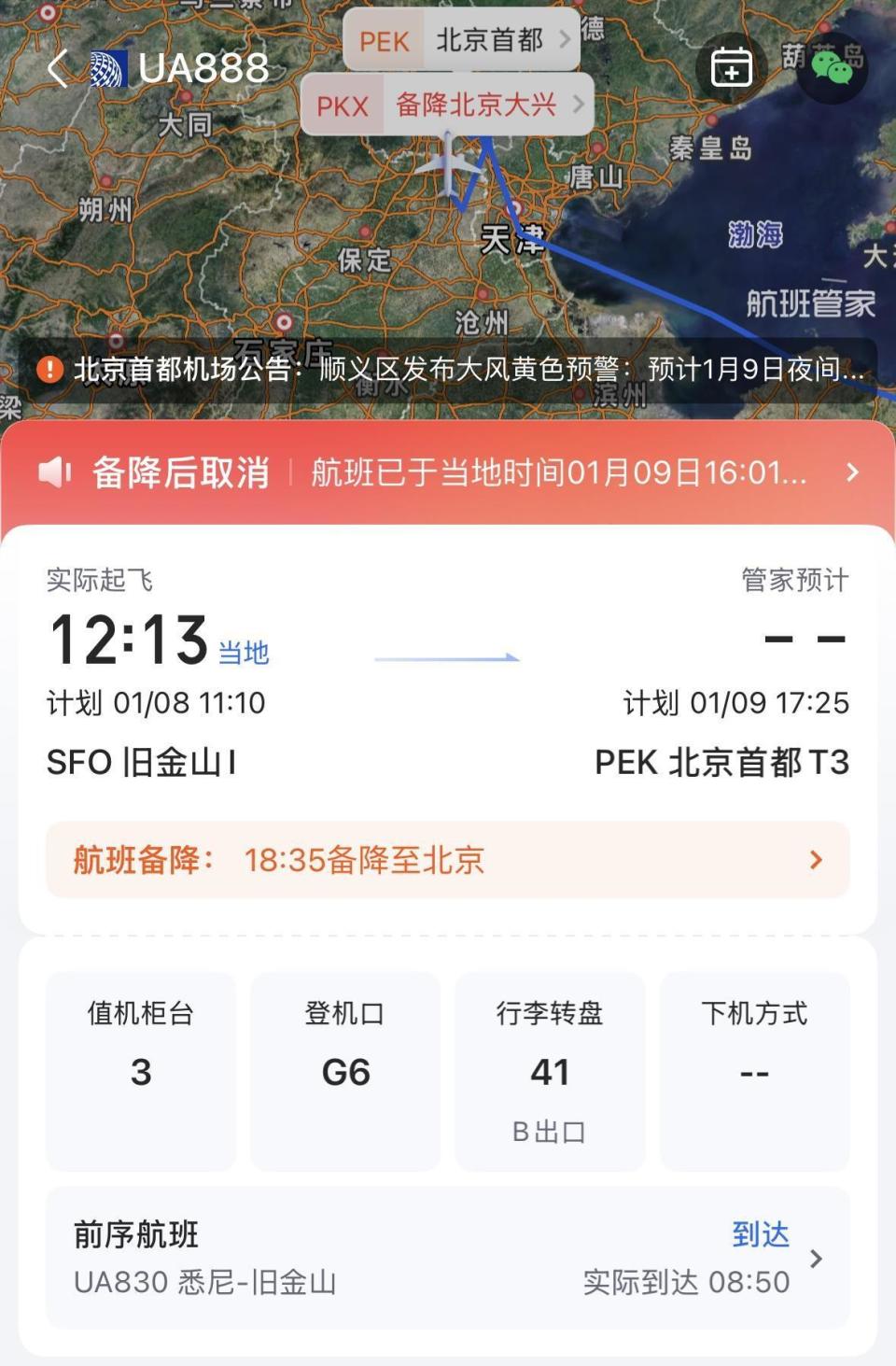Screen dimensions: 896x1366
Task: Open the calendar add icon
Action: pos(733,66)
